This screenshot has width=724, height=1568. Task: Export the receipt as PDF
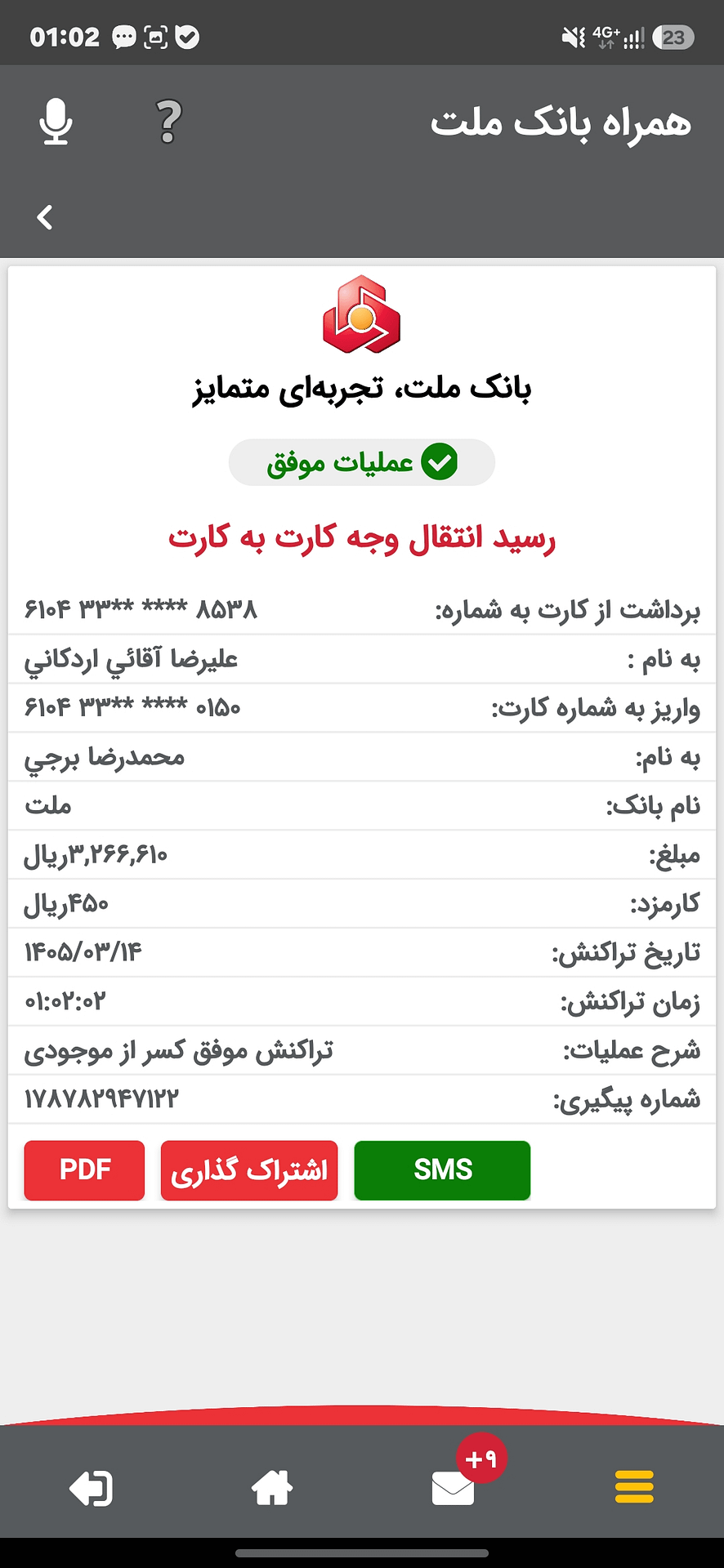point(84,1169)
